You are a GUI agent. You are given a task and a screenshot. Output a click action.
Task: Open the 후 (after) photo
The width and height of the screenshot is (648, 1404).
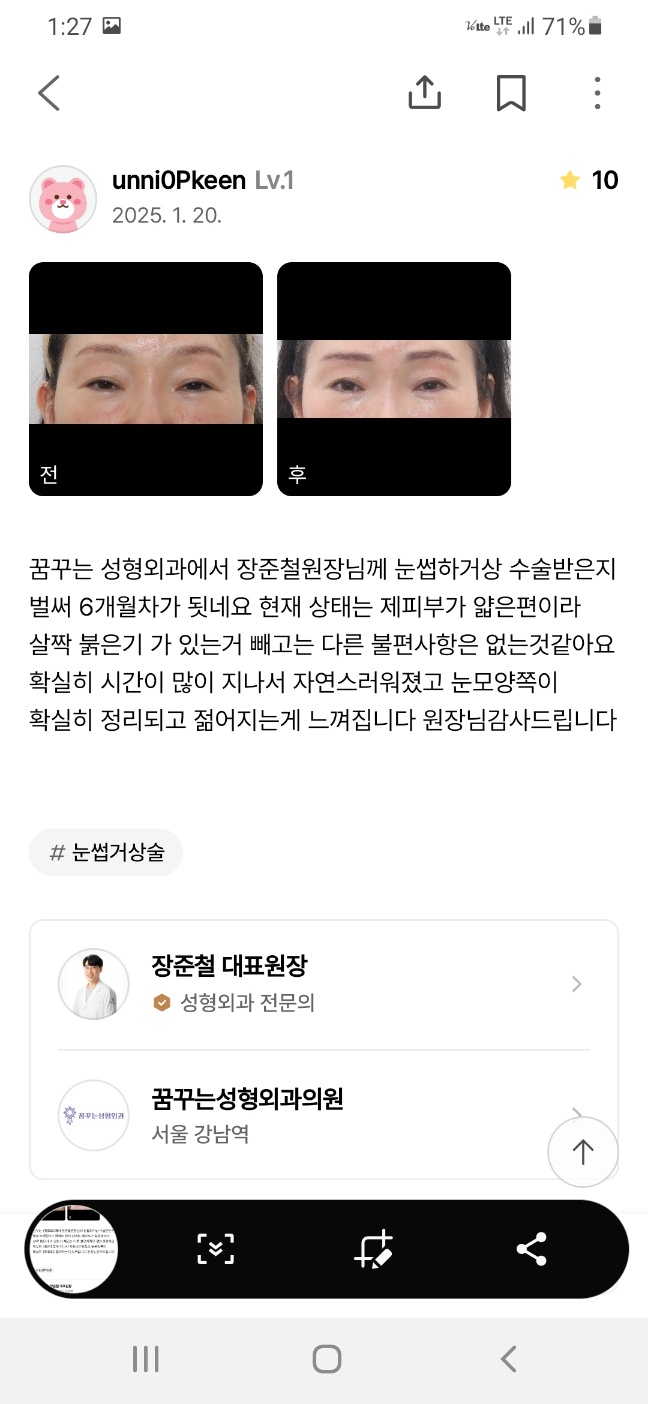tap(394, 379)
